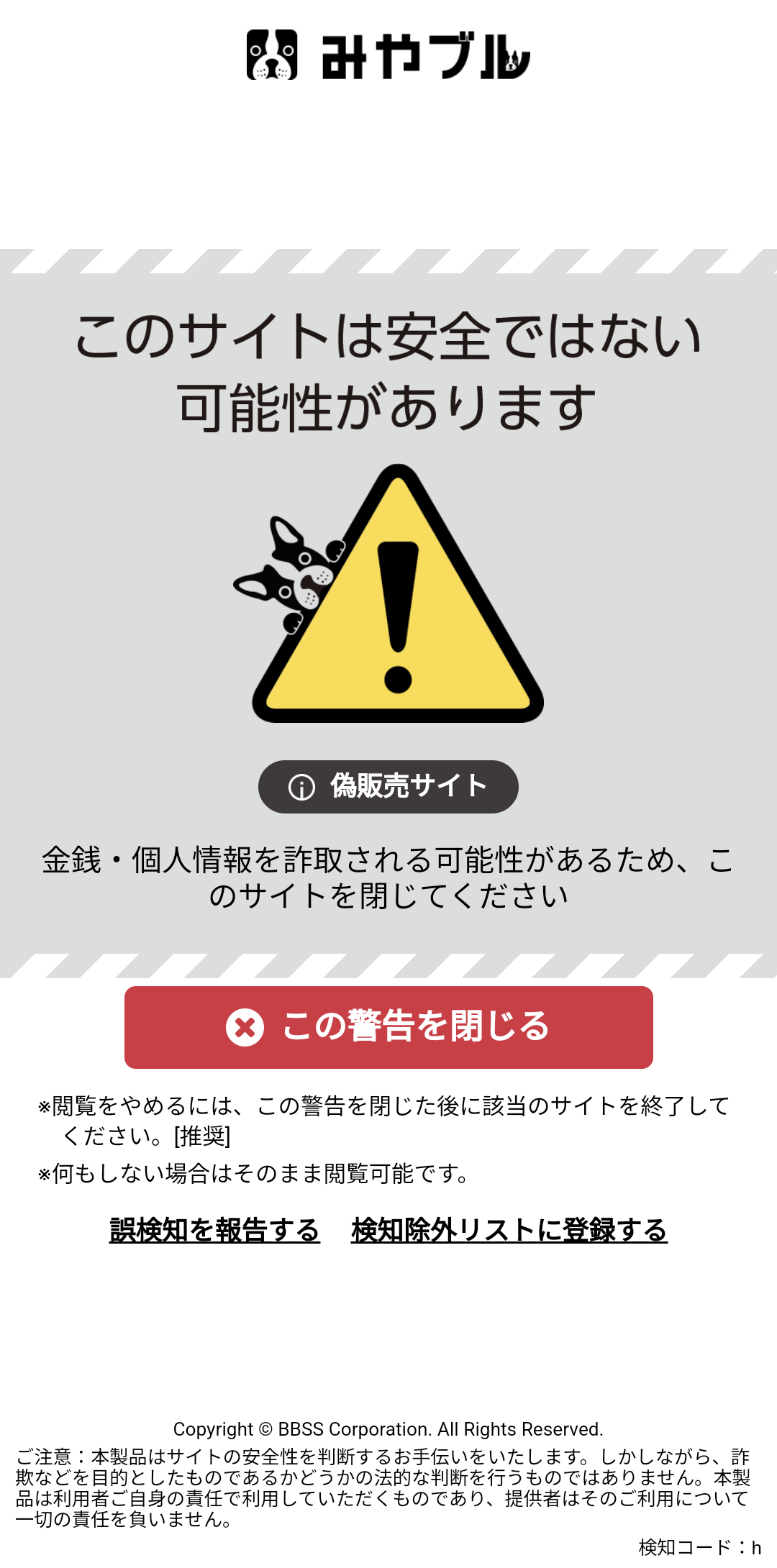The image size is (777, 1568).
Task: Open the 偽販売サイト detection category badge
Action: tap(388, 787)
